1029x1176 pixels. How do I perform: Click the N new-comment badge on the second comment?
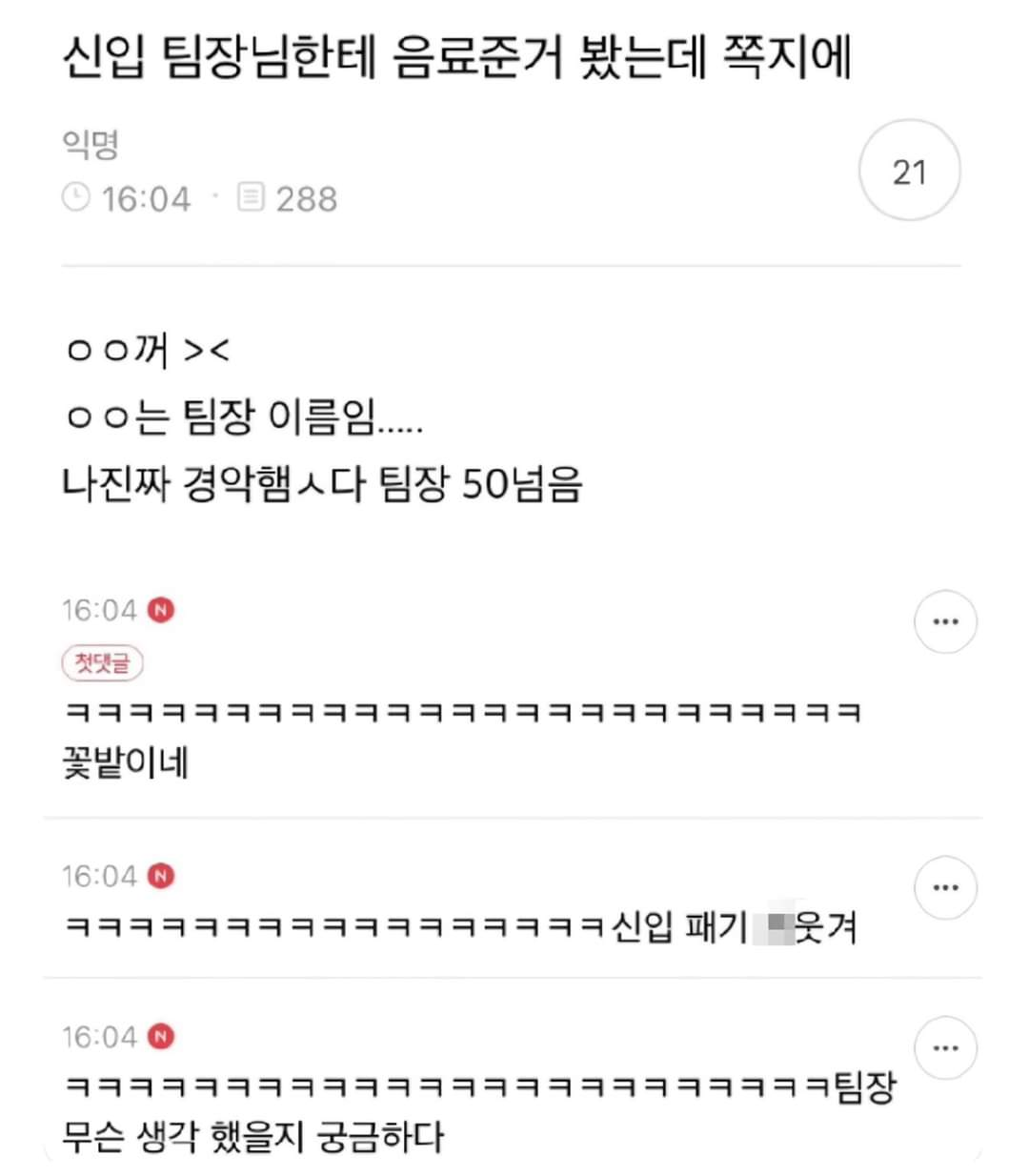point(162,876)
